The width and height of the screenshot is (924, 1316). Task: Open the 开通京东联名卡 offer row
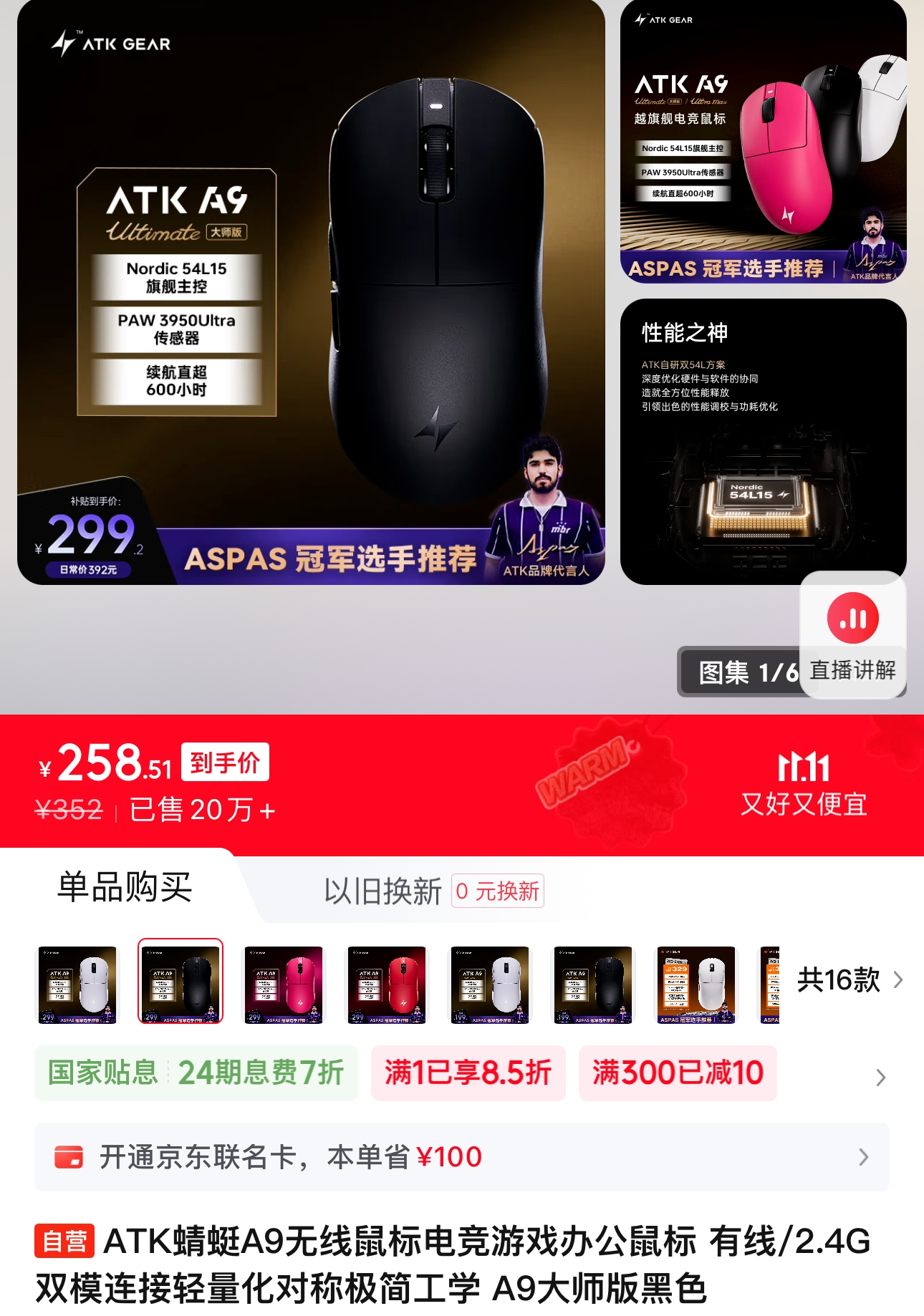461,1157
